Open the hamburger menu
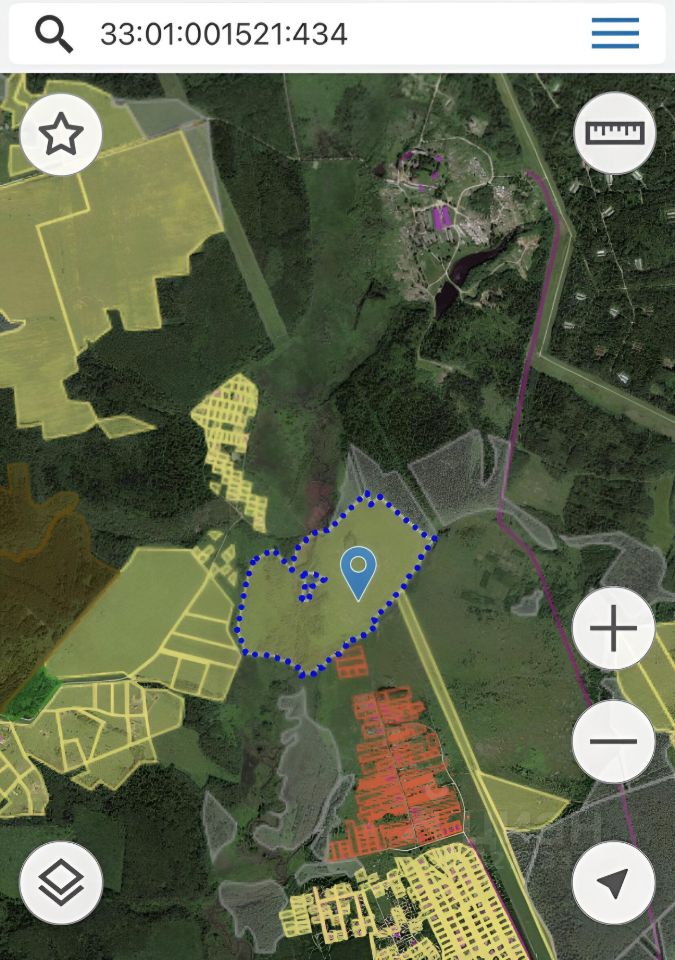The height and width of the screenshot is (960, 675). point(615,34)
